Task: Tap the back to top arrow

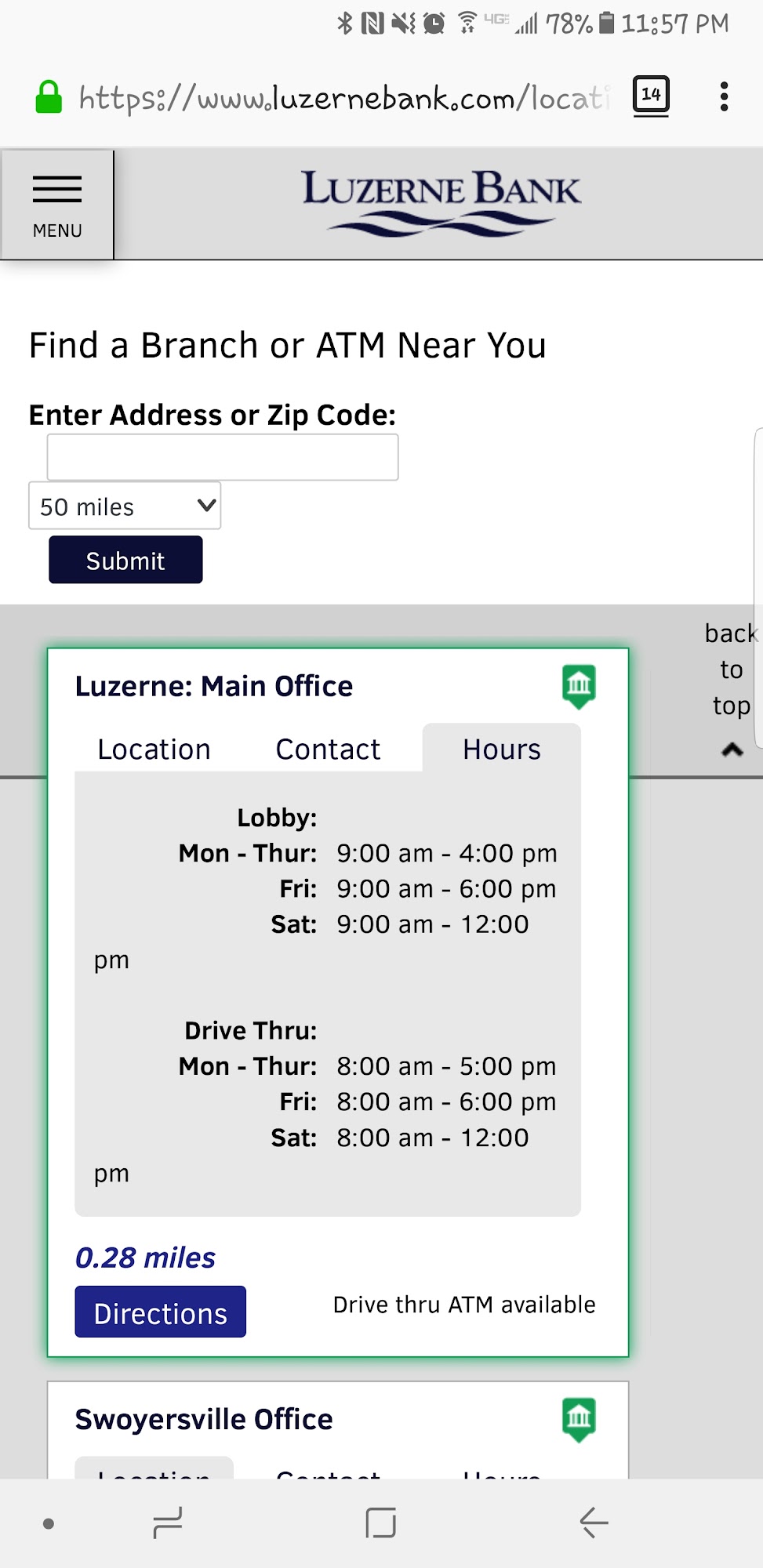Action: (x=731, y=689)
